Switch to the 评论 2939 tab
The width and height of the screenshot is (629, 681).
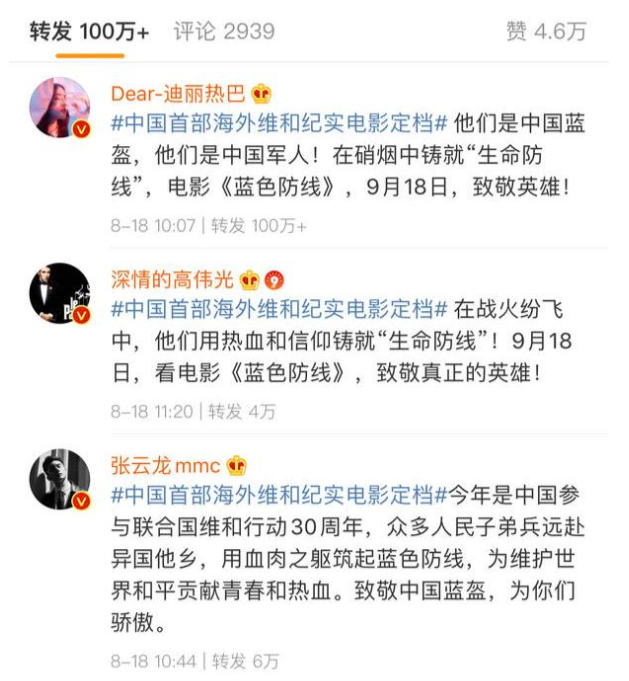point(223,31)
